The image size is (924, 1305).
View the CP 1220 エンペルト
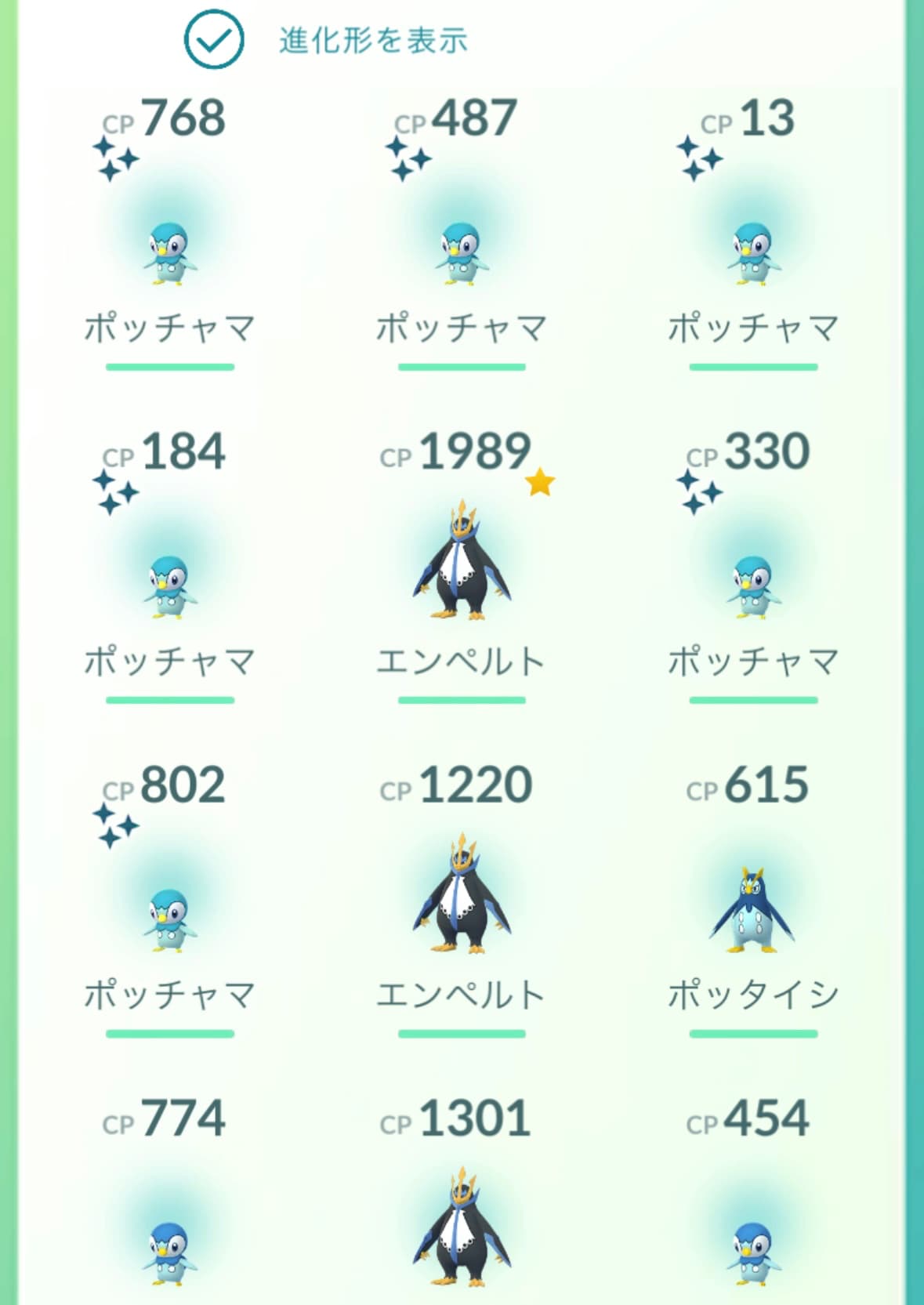coord(461,896)
